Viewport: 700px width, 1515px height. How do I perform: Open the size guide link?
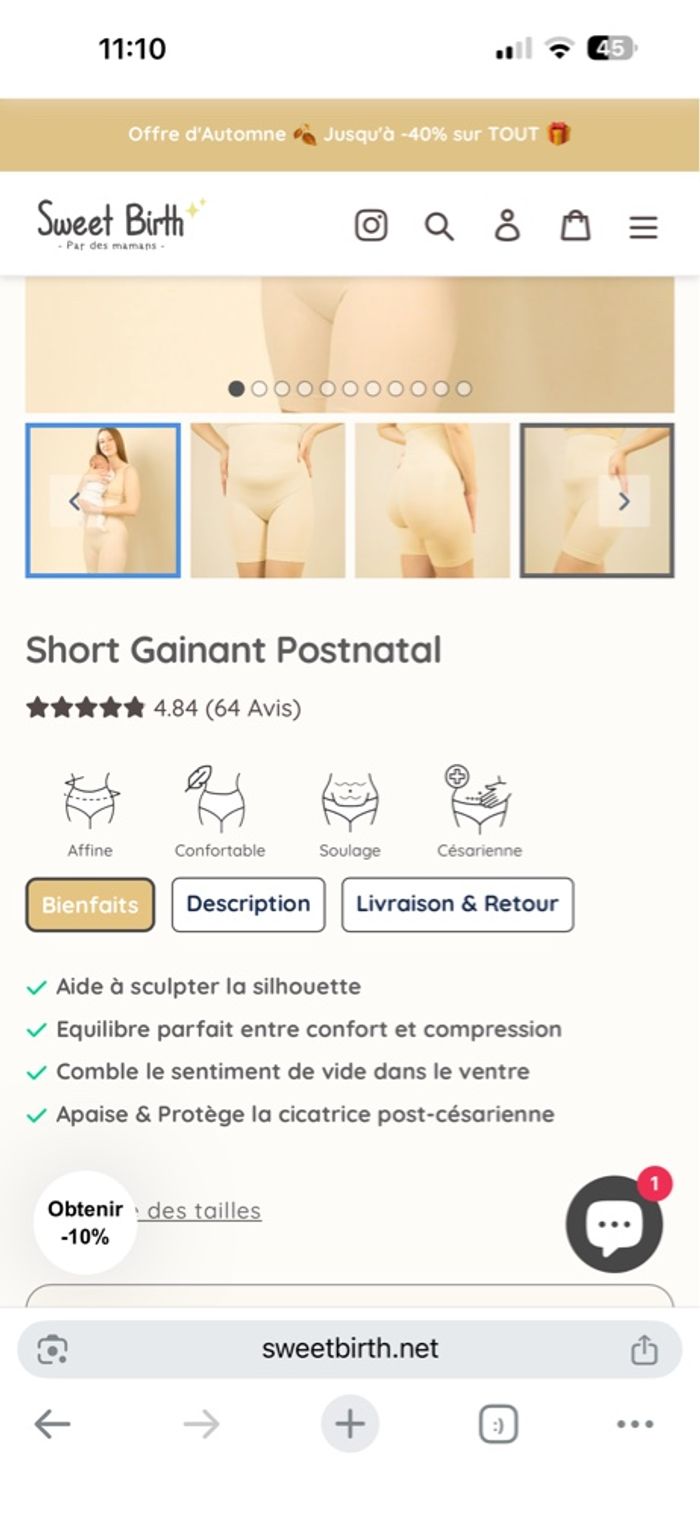(200, 1211)
